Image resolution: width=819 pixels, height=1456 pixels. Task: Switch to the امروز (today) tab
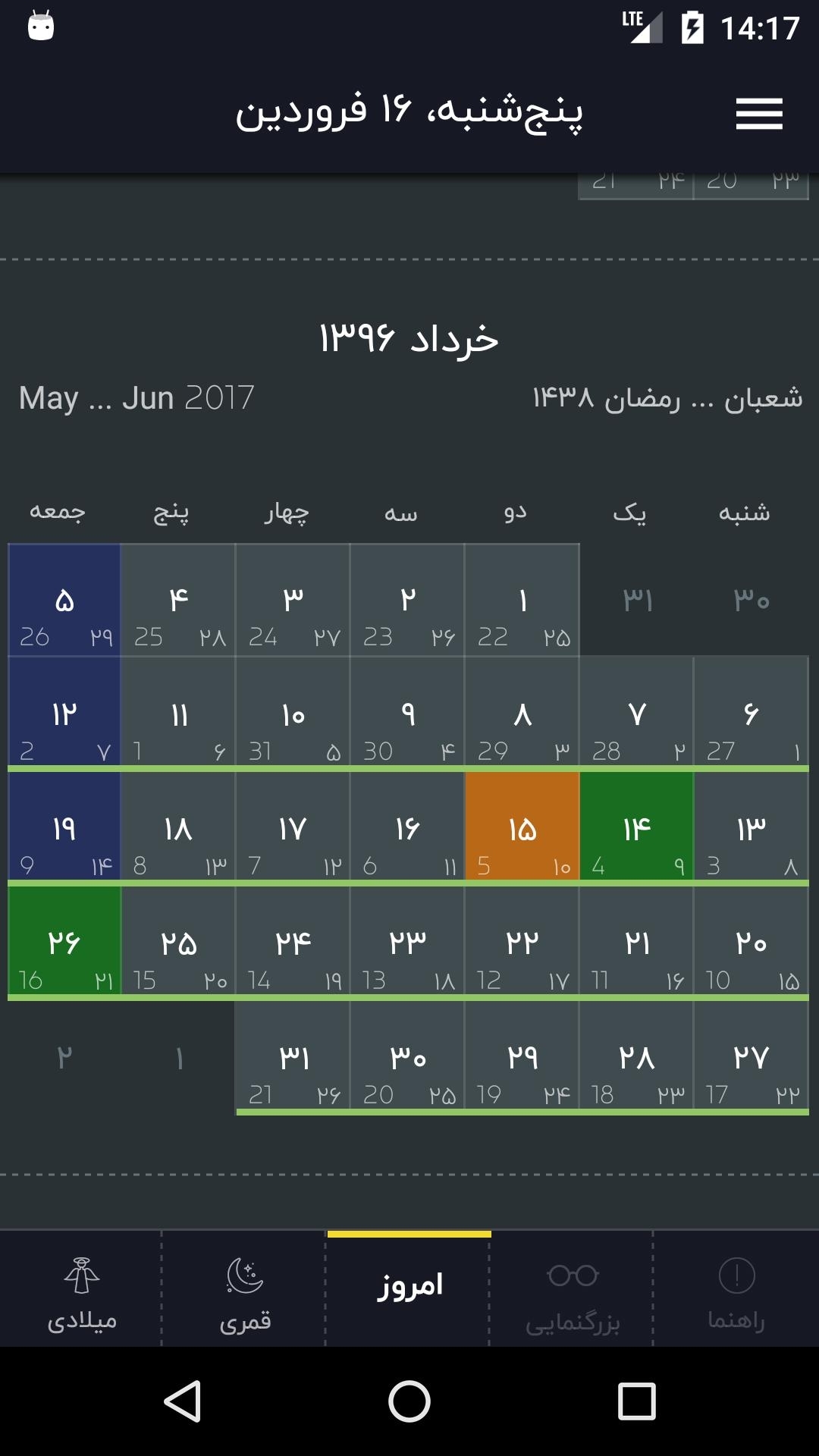click(409, 1288)
